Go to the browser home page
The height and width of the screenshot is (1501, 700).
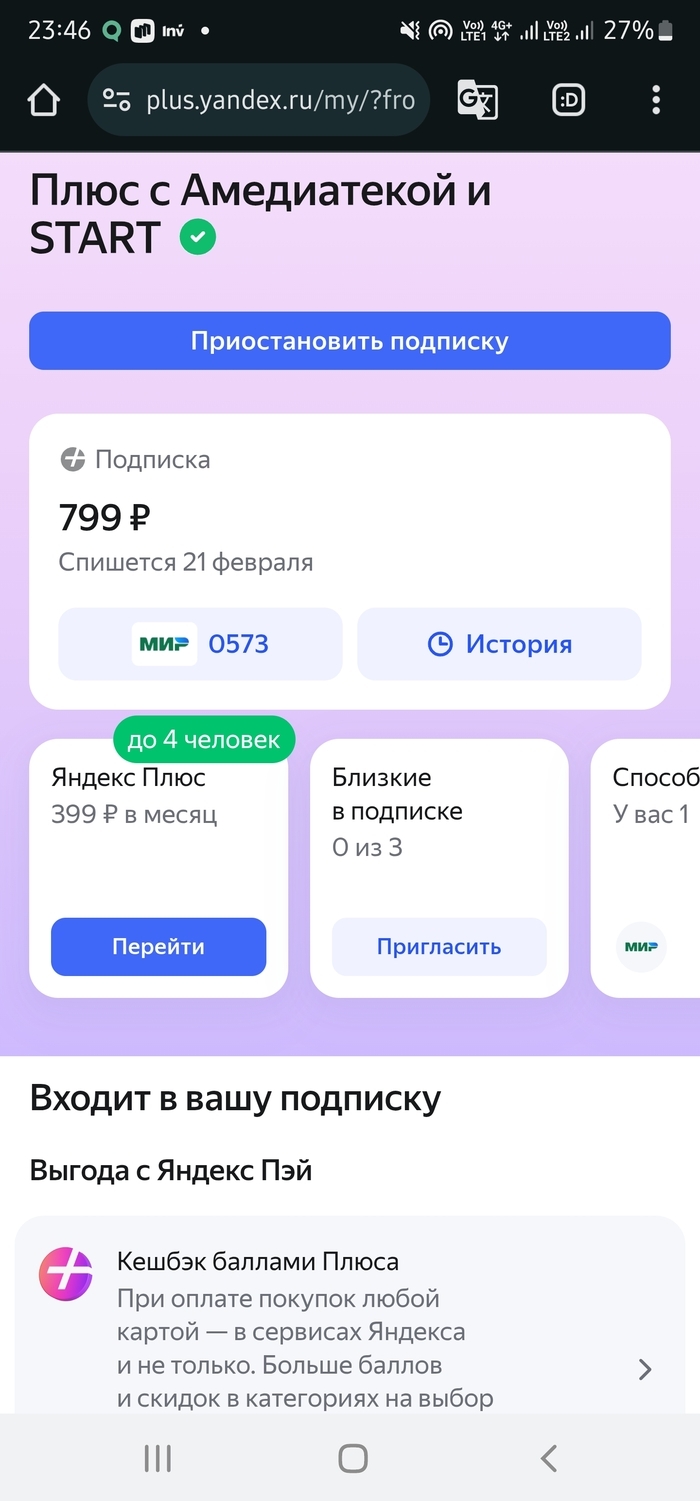click(x=44, y=100)
